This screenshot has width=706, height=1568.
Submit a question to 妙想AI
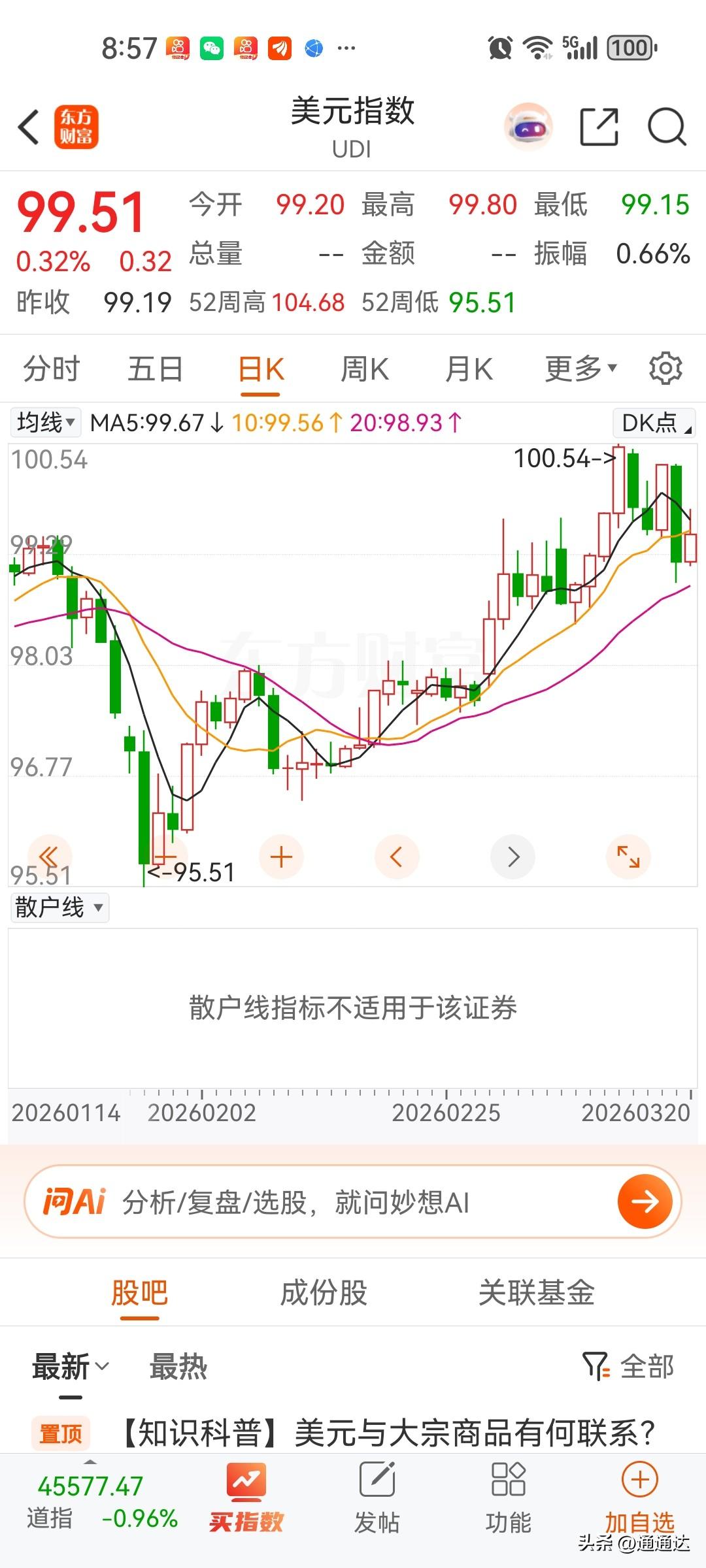point(645,1200)
